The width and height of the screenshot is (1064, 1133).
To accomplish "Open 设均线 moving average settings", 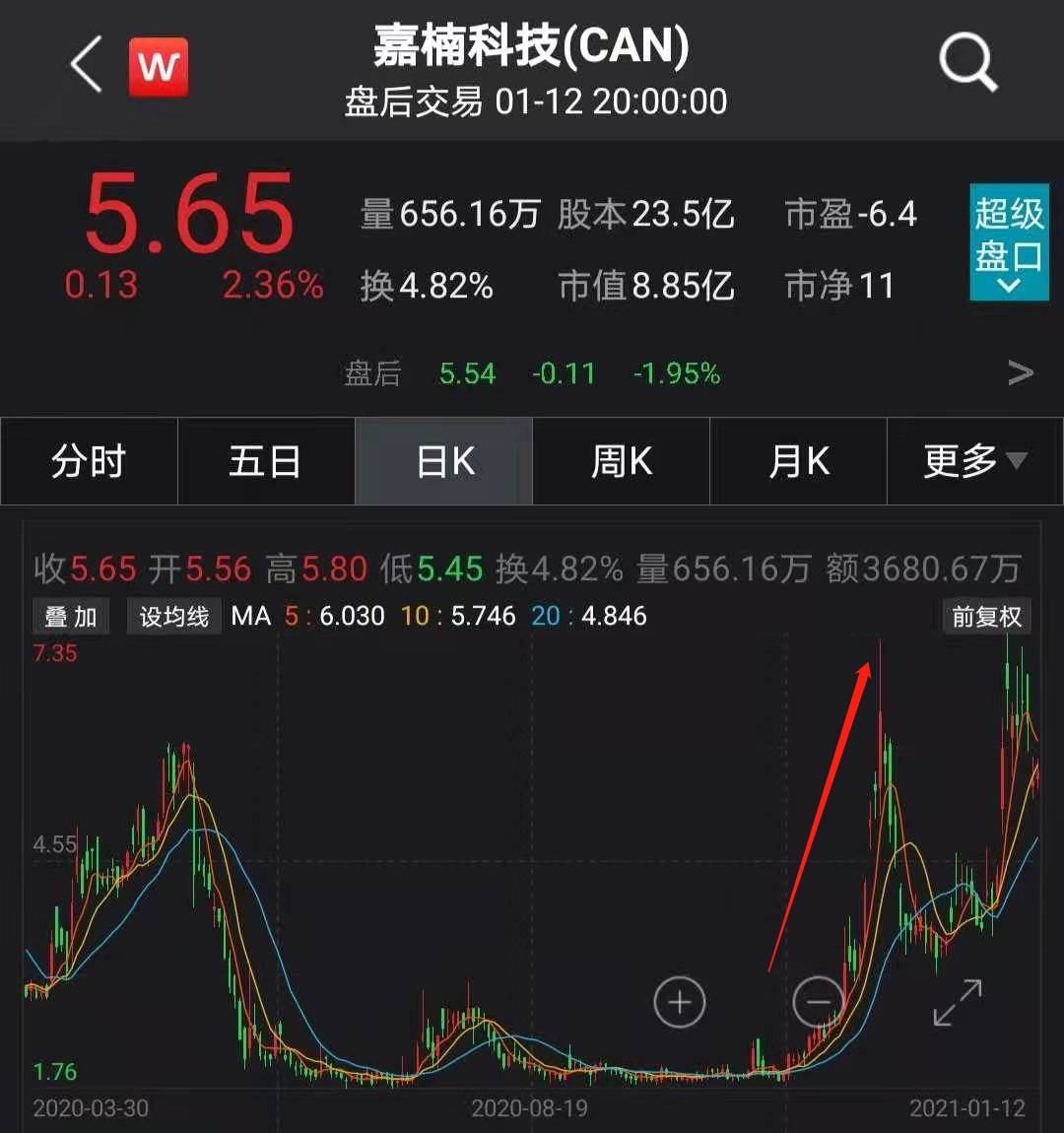I will (x=173, y=617).
